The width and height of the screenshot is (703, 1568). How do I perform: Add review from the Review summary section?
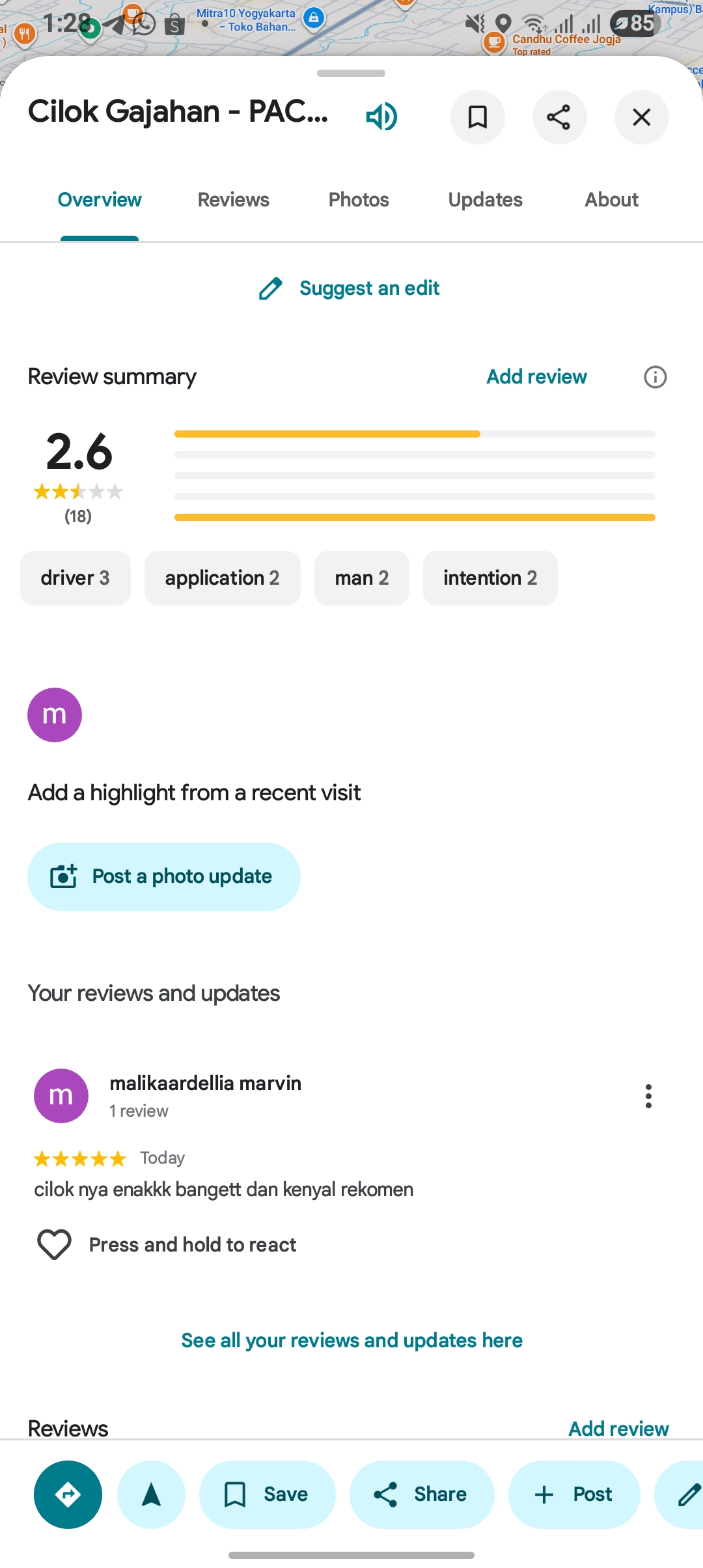click(536, 376)
